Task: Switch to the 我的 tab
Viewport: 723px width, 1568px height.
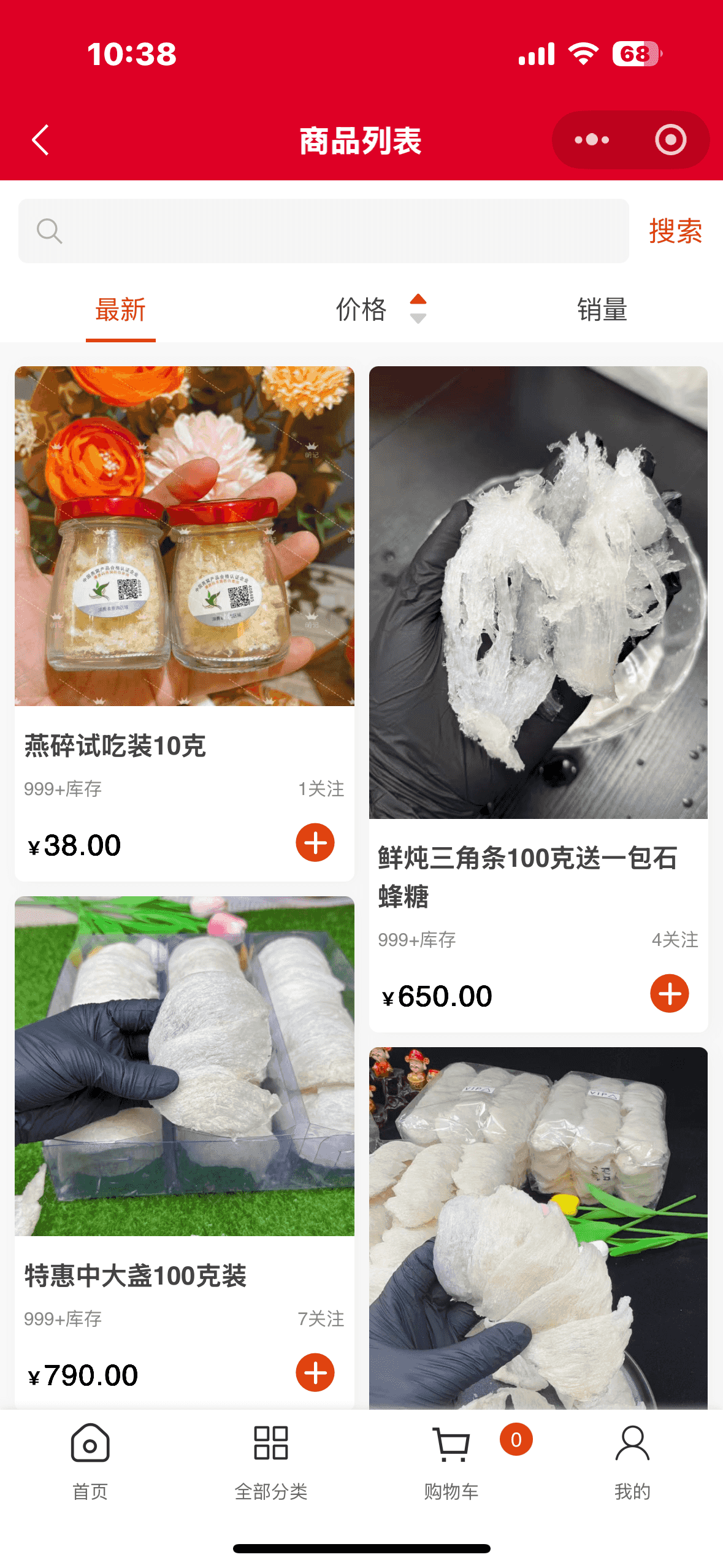Action: pyautogui.click(x=632, y=1462)
